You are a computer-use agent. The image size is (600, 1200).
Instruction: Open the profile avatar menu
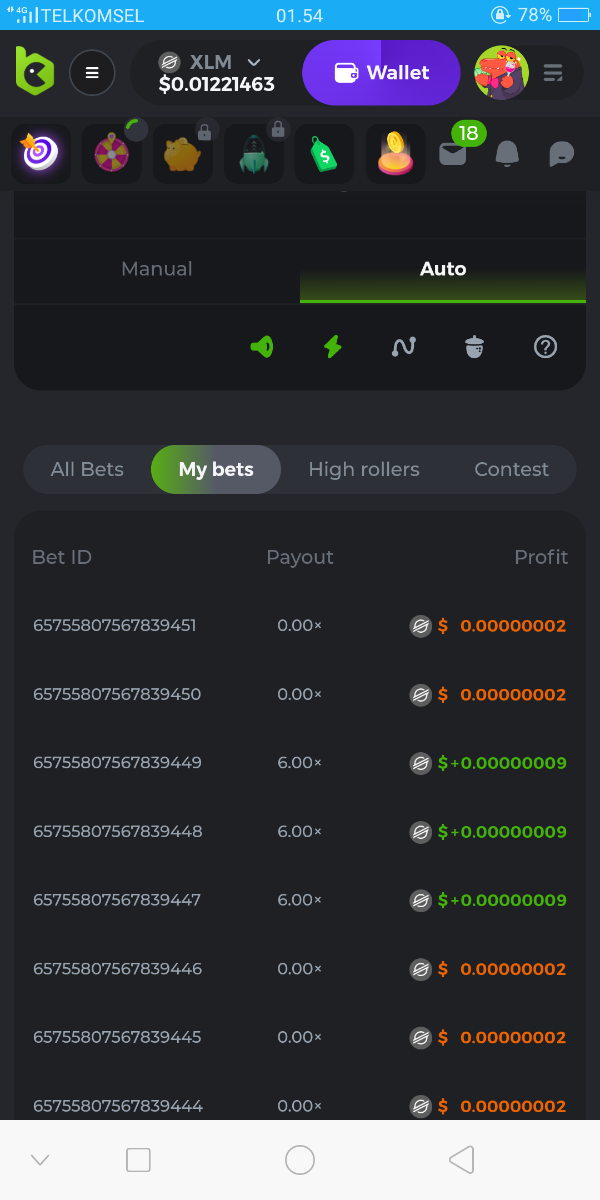(500, 73)
